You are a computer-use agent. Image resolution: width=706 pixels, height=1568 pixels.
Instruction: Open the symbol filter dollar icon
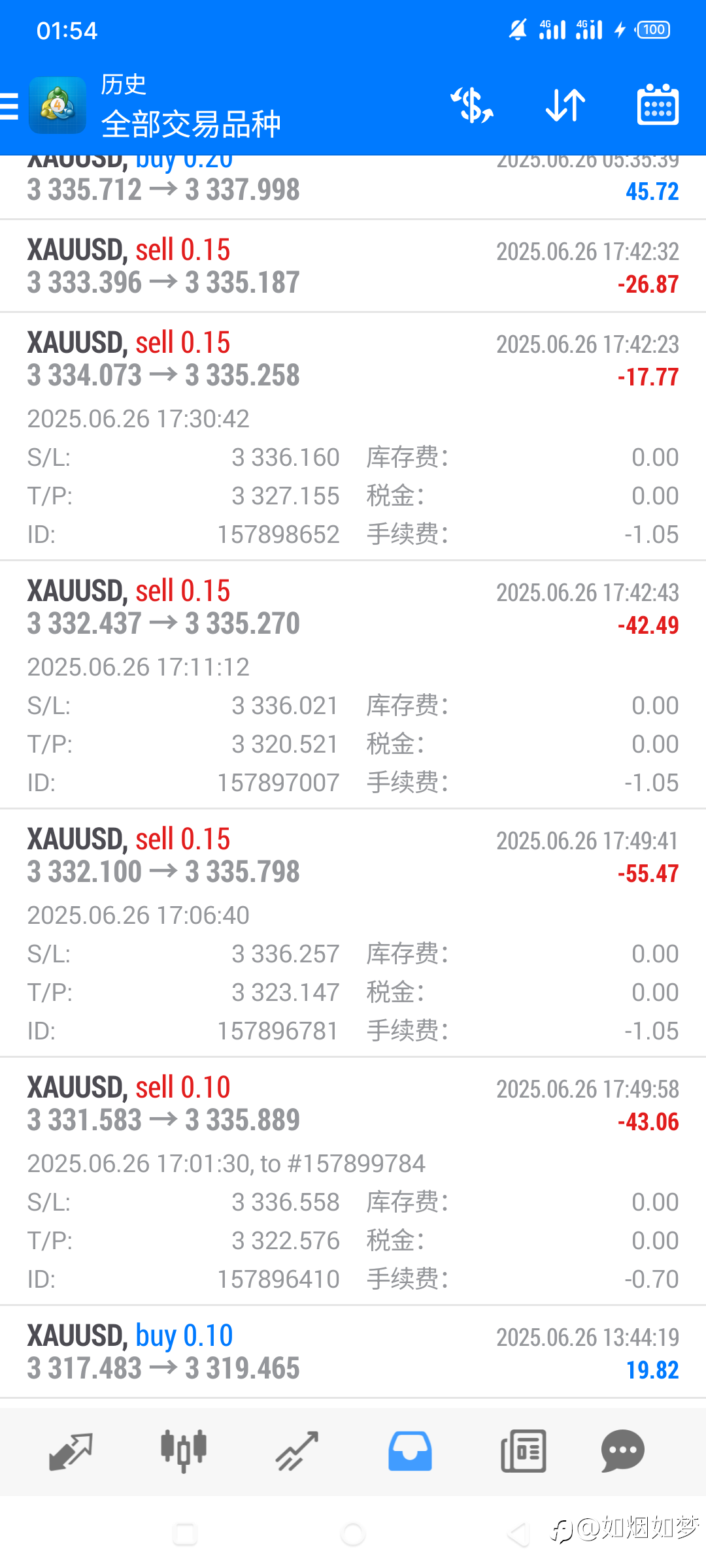point(471,105)
